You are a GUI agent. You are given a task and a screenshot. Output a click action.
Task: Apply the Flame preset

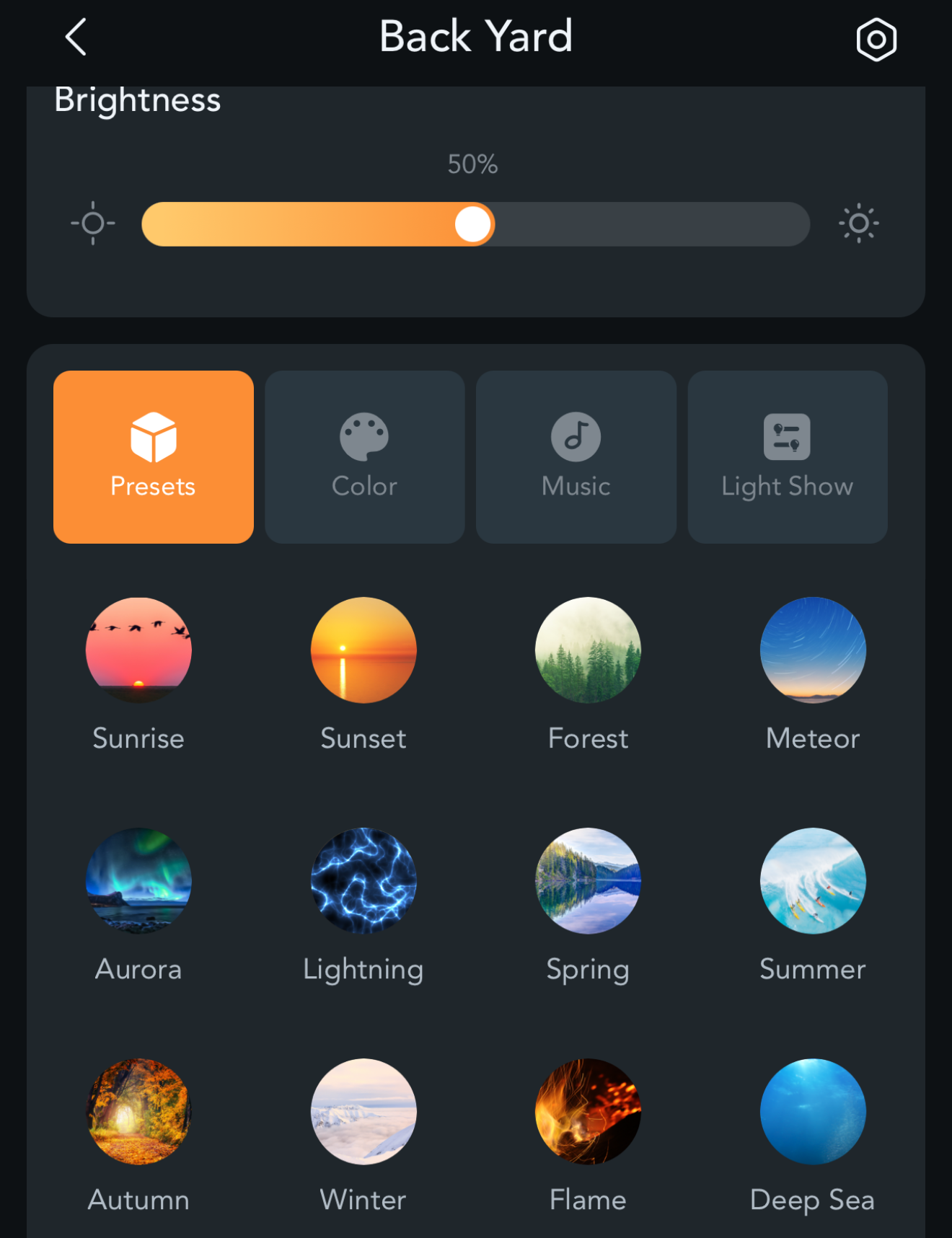pyautogui.click(x=588, y=1112)
